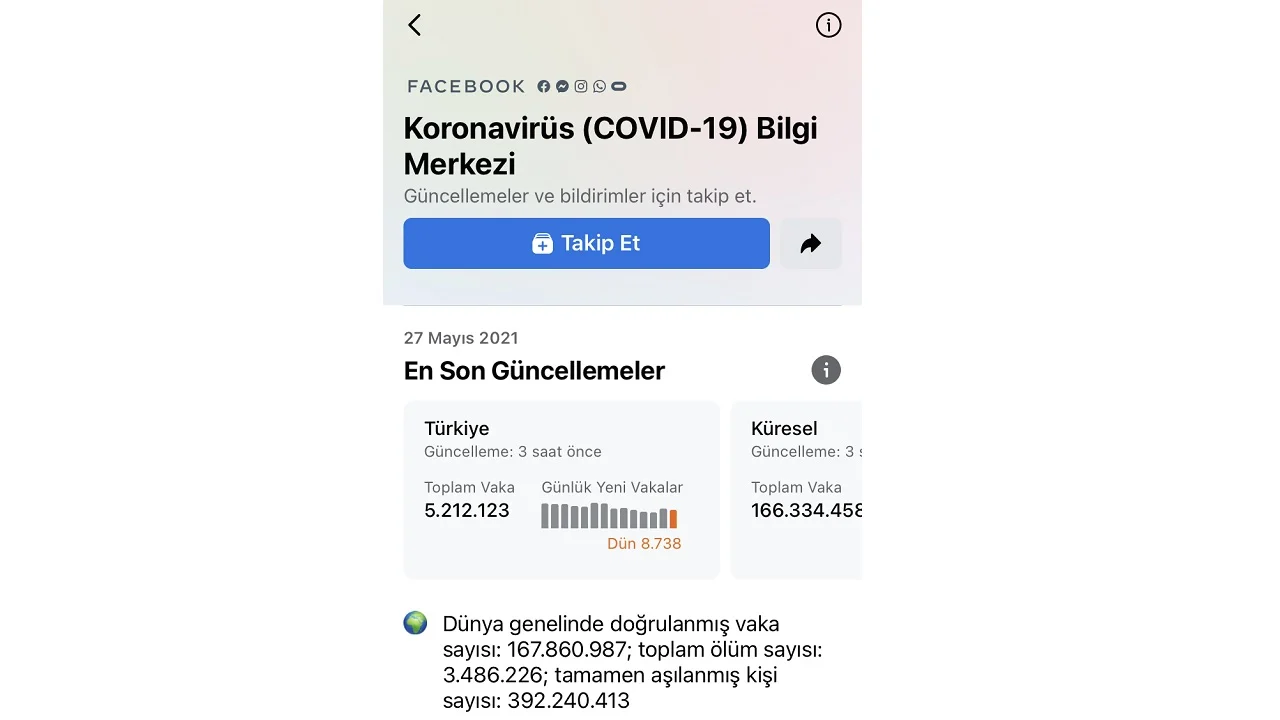Open the info icon in the header
Viewport: 1280px width, 720px height.
tap(828, 25)
